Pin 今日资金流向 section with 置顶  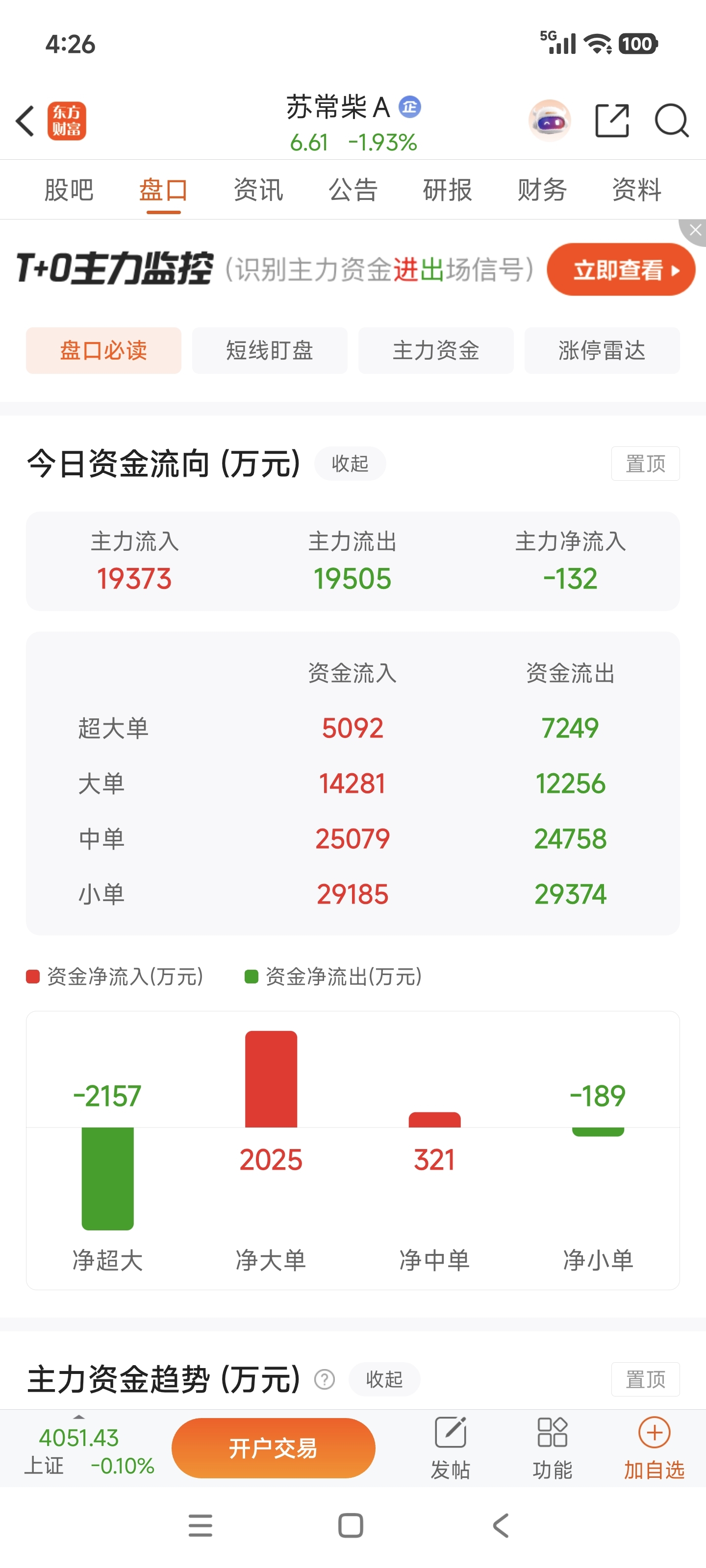[x=646, y=464]
